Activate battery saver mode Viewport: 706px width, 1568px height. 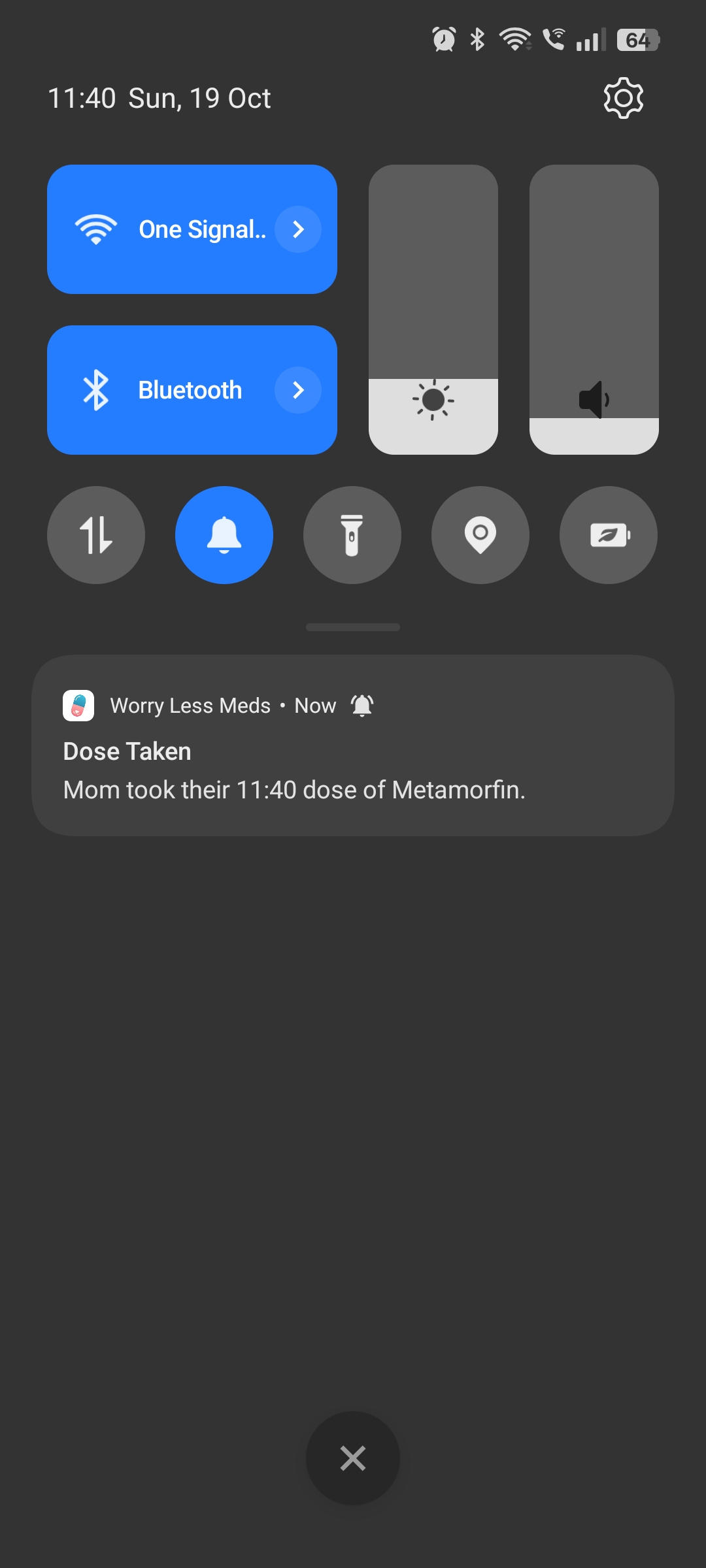[x=607, y=534]
